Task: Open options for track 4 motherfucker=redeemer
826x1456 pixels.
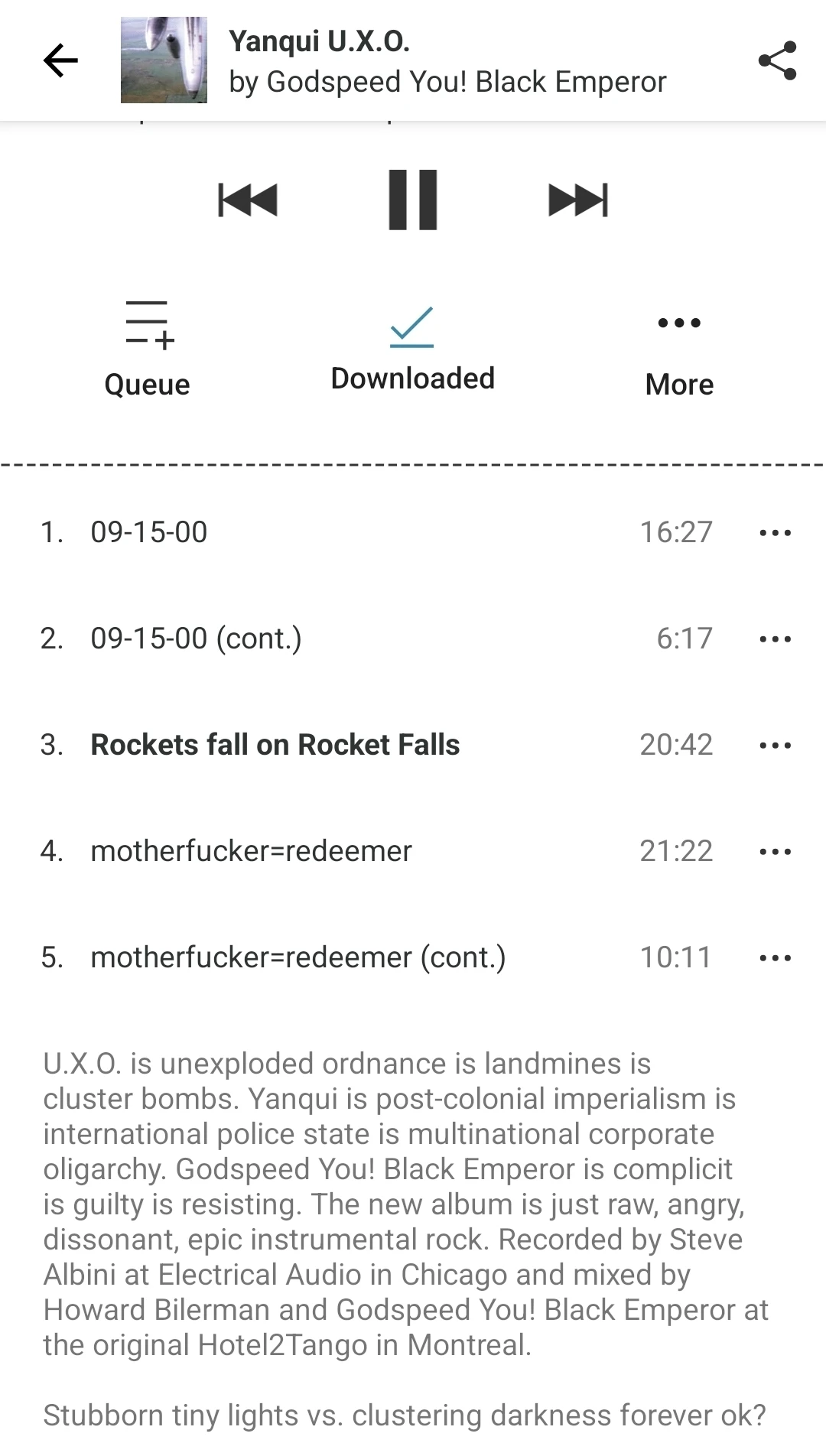Action: (776, 851)
